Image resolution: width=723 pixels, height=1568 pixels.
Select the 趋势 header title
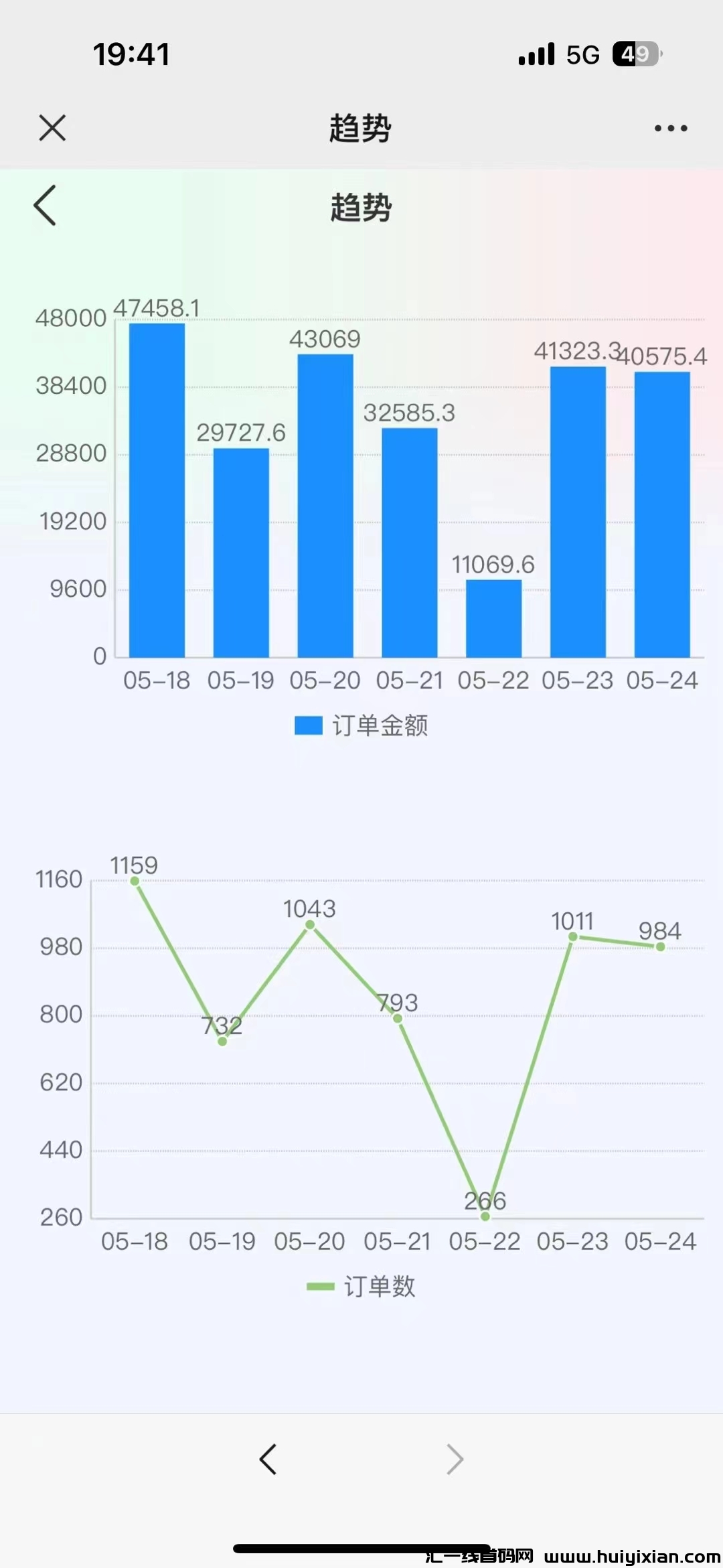coord(361,128)
